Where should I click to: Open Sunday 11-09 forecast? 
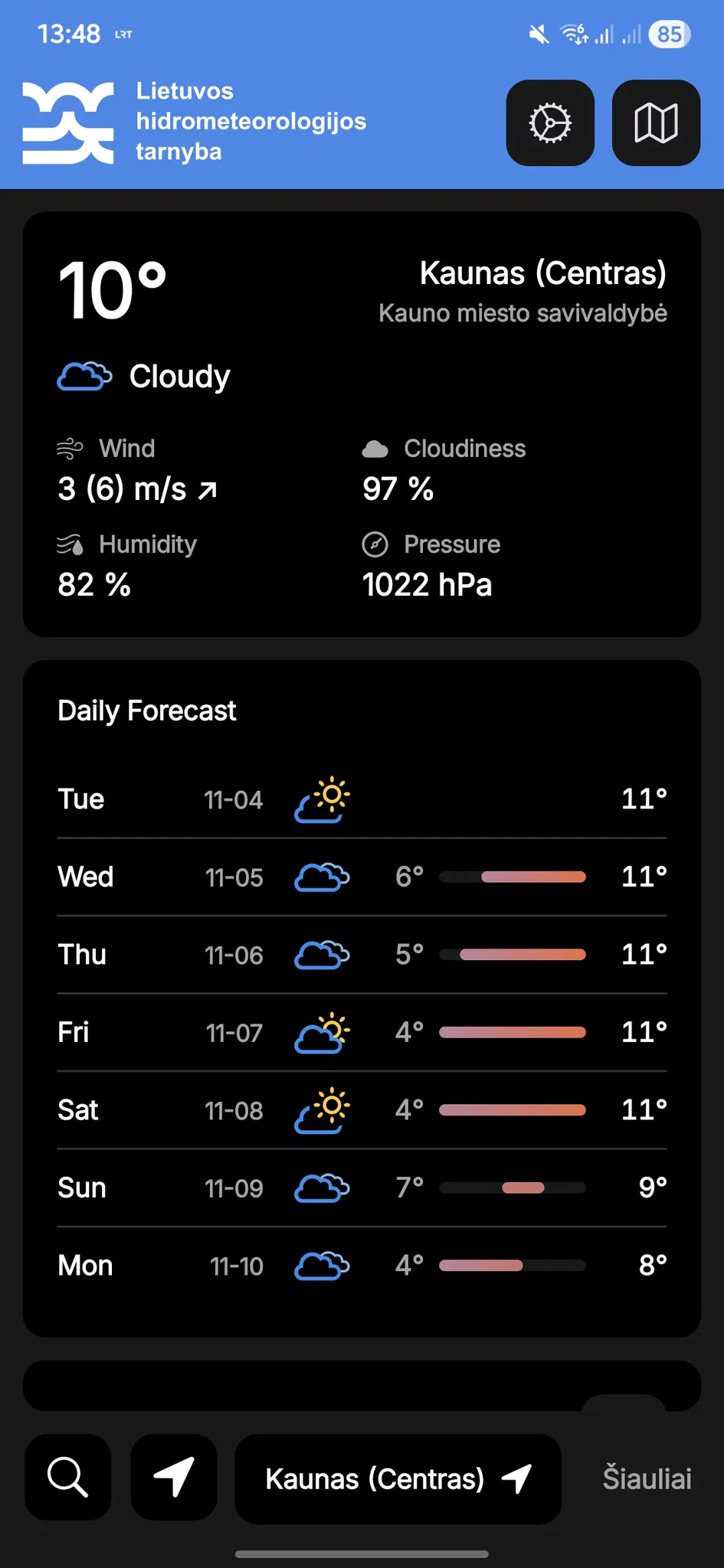click(362, 1188)
